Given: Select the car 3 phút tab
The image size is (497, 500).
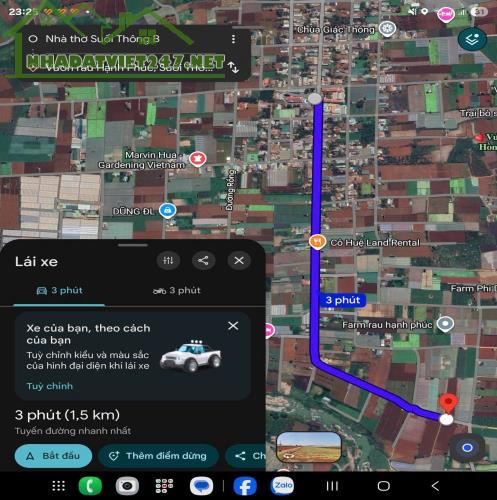Looking at the screenshot, I should click(59, 290).
